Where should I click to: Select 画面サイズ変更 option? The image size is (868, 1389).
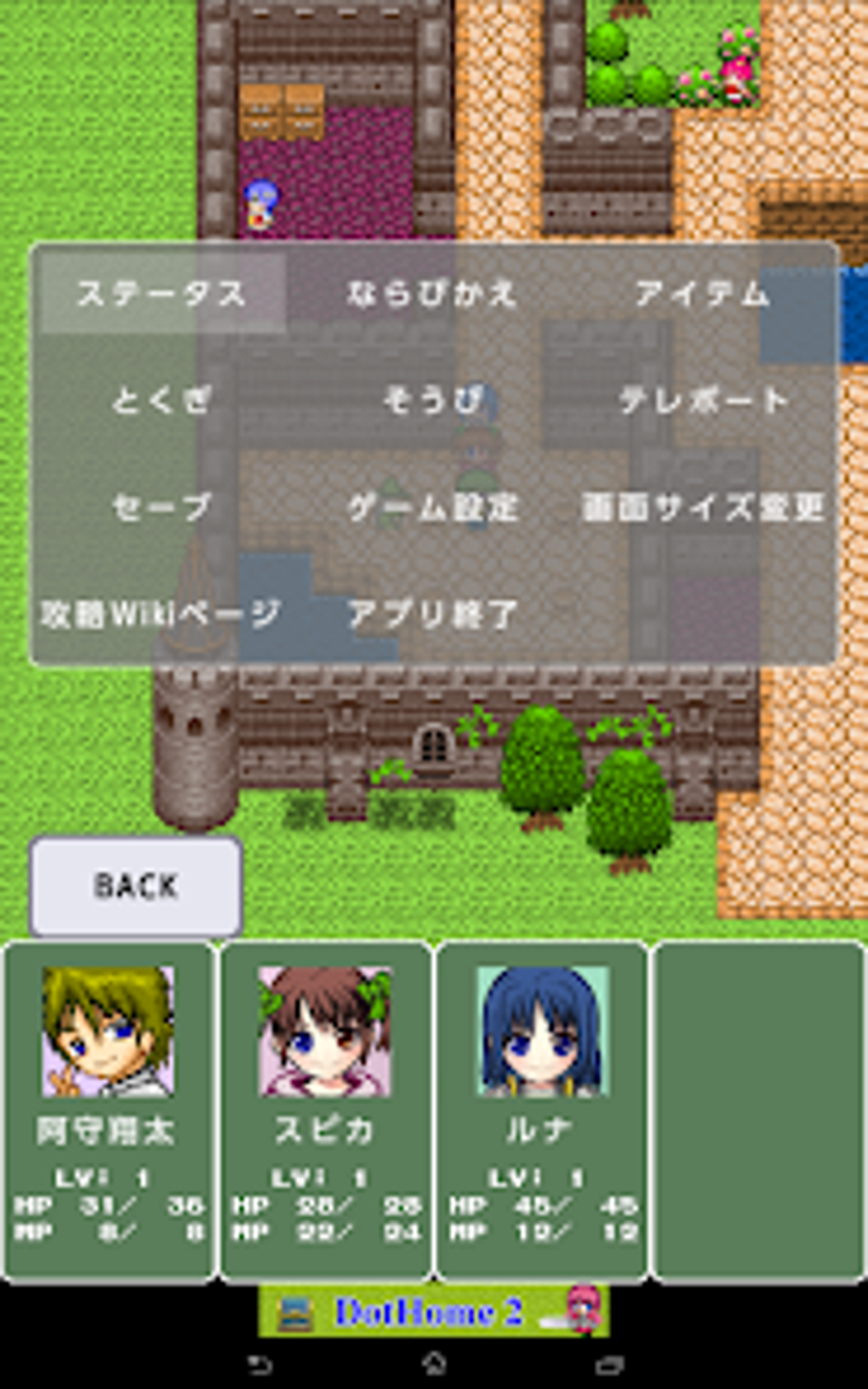[703, 507]
